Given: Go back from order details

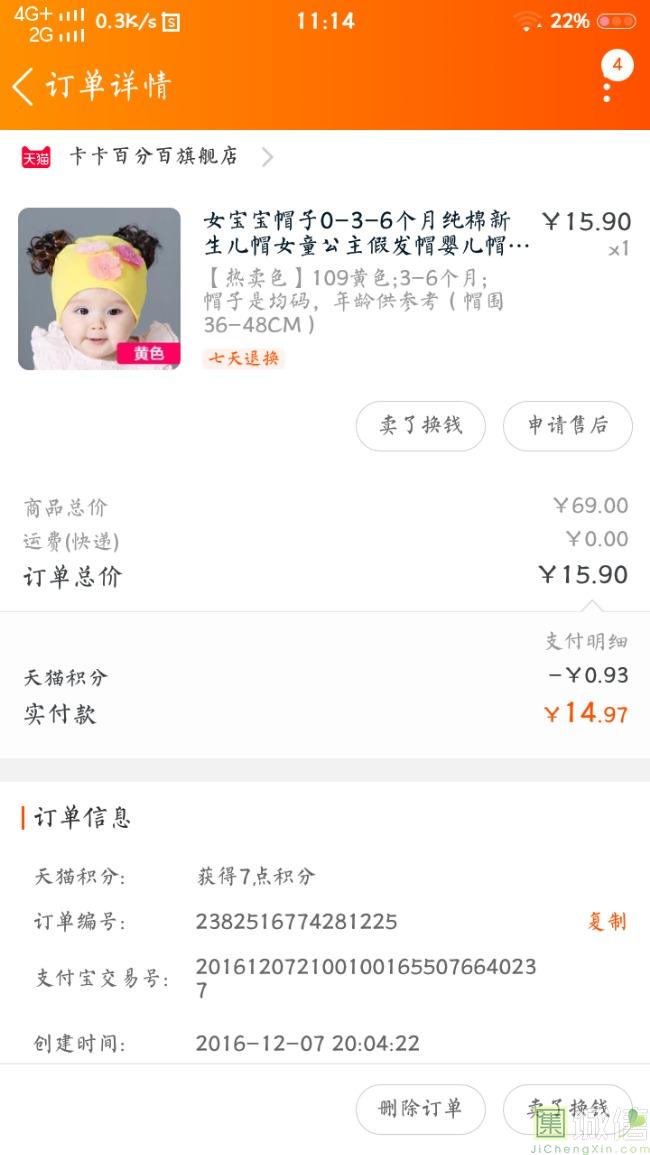Looking at the screenshot, I should coord(24,86).
